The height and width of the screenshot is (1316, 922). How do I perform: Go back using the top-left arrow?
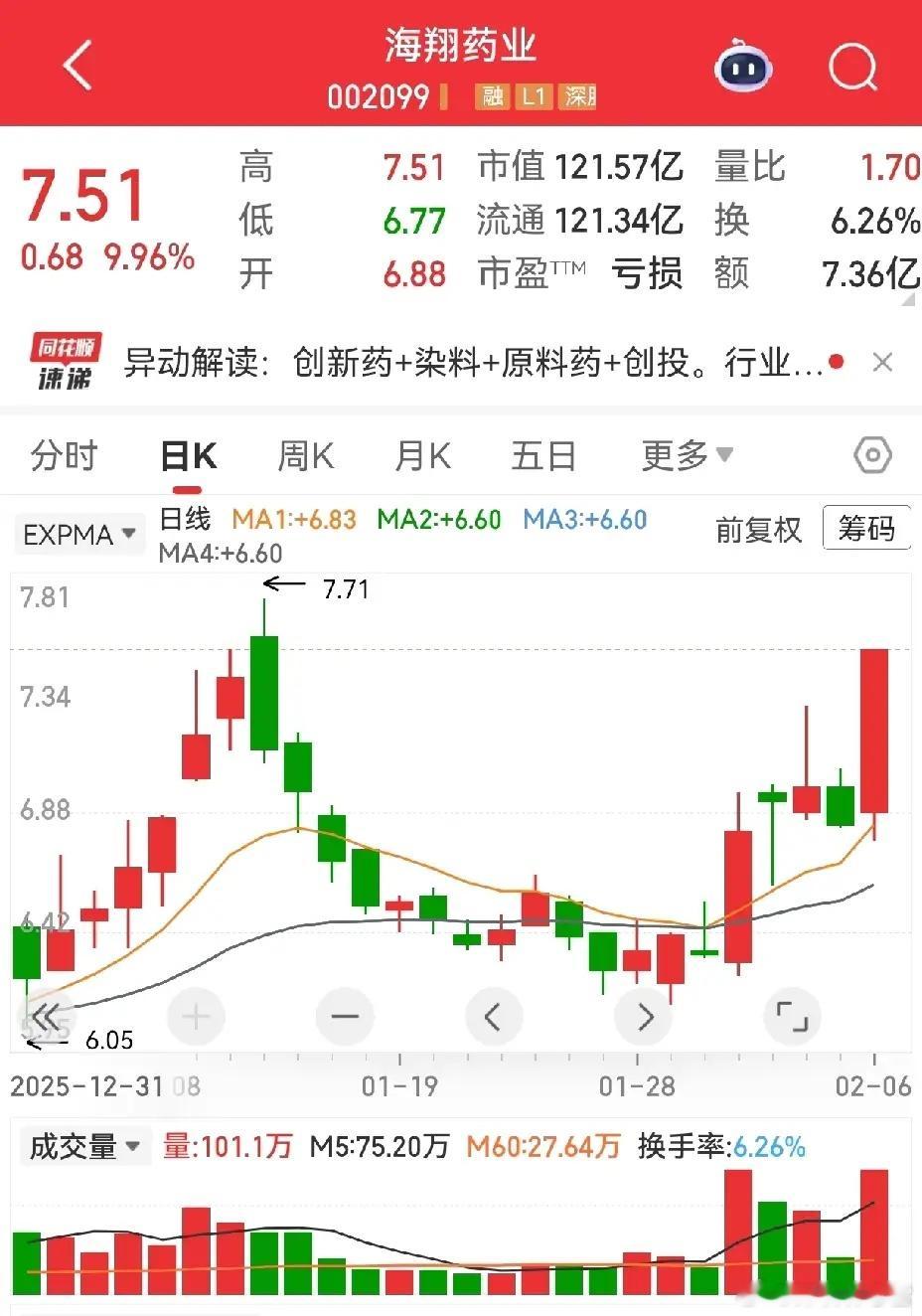point(77,66)
